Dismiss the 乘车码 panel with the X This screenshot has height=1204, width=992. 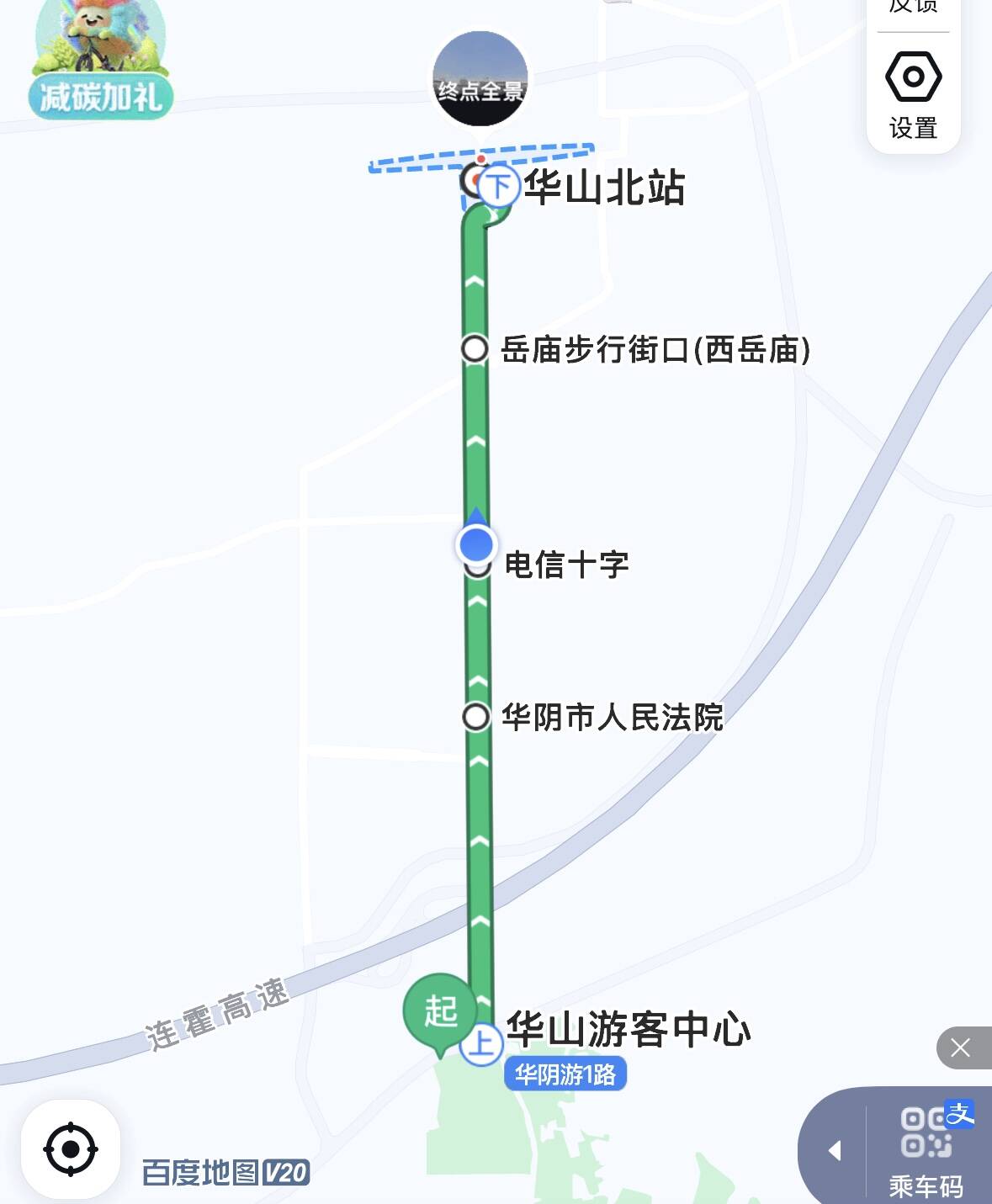[960, 1048]
